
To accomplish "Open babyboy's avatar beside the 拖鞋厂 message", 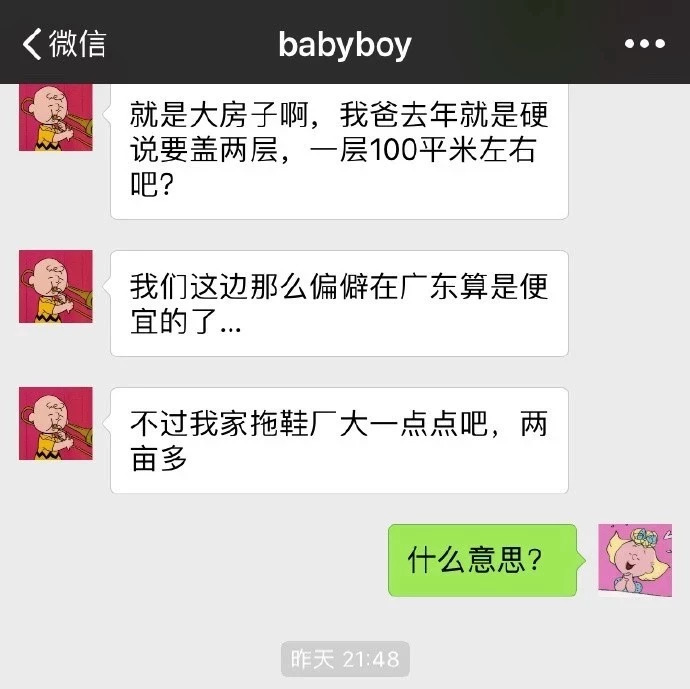I will coord(55,424).
